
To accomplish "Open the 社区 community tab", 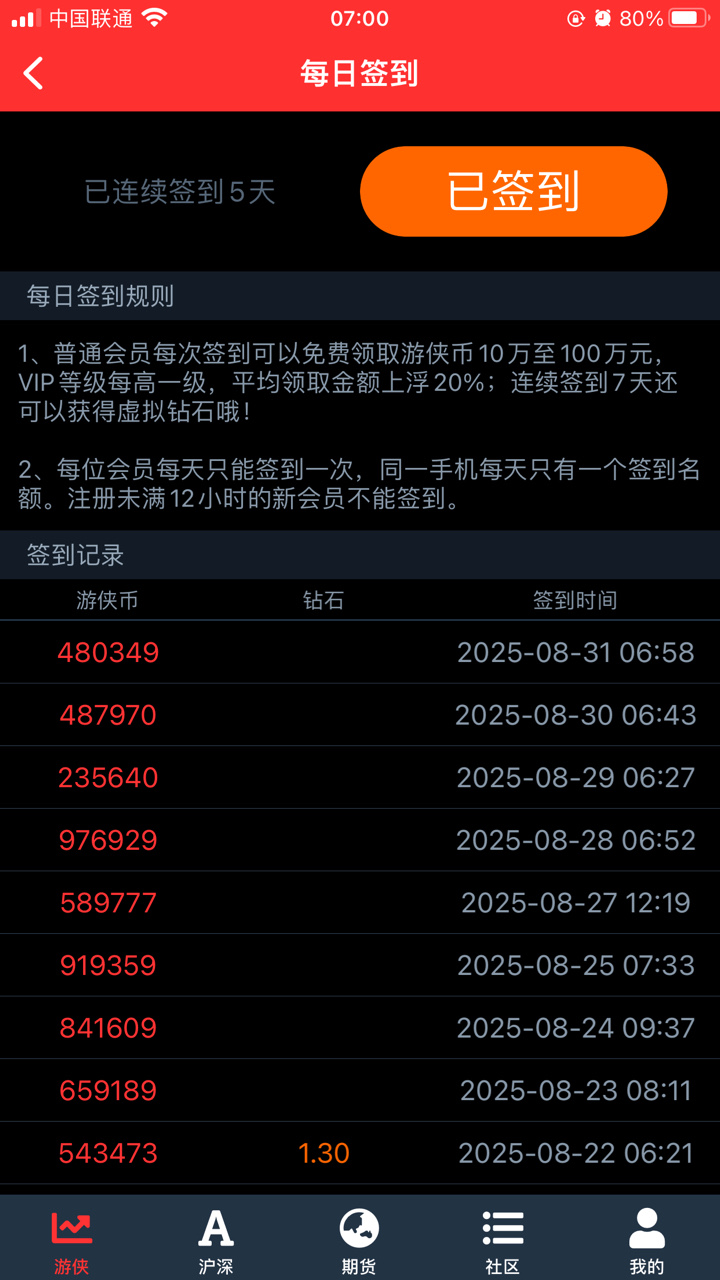I will 503,1240.
